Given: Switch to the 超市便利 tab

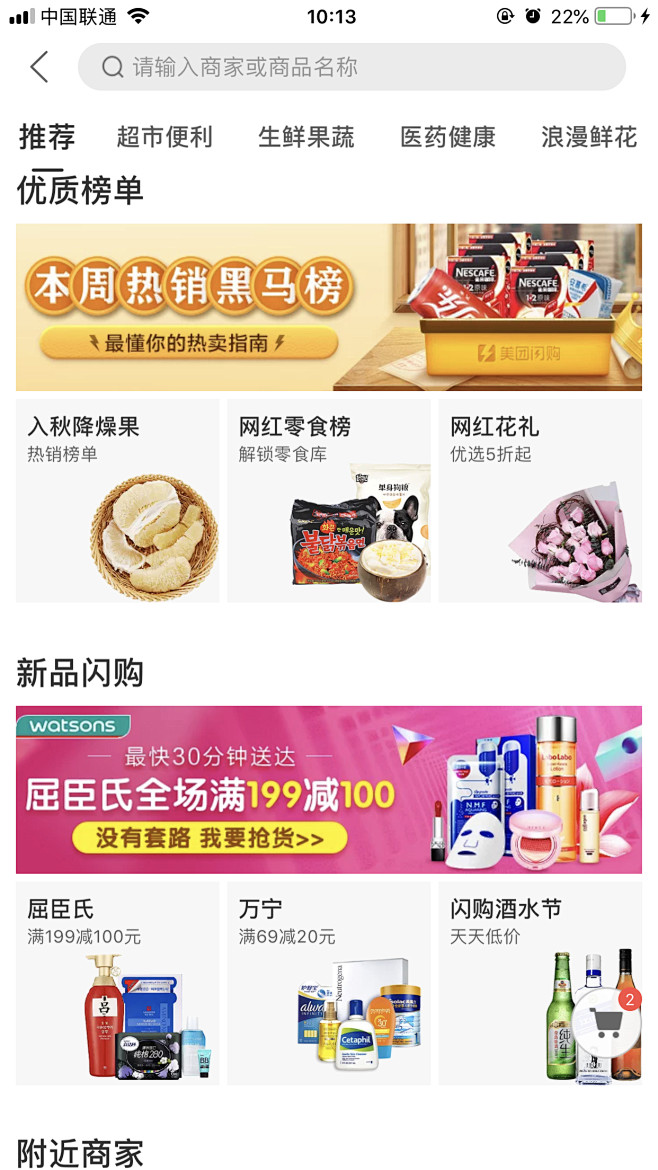Looking at the screenshot, I should [x=164, y=137].
